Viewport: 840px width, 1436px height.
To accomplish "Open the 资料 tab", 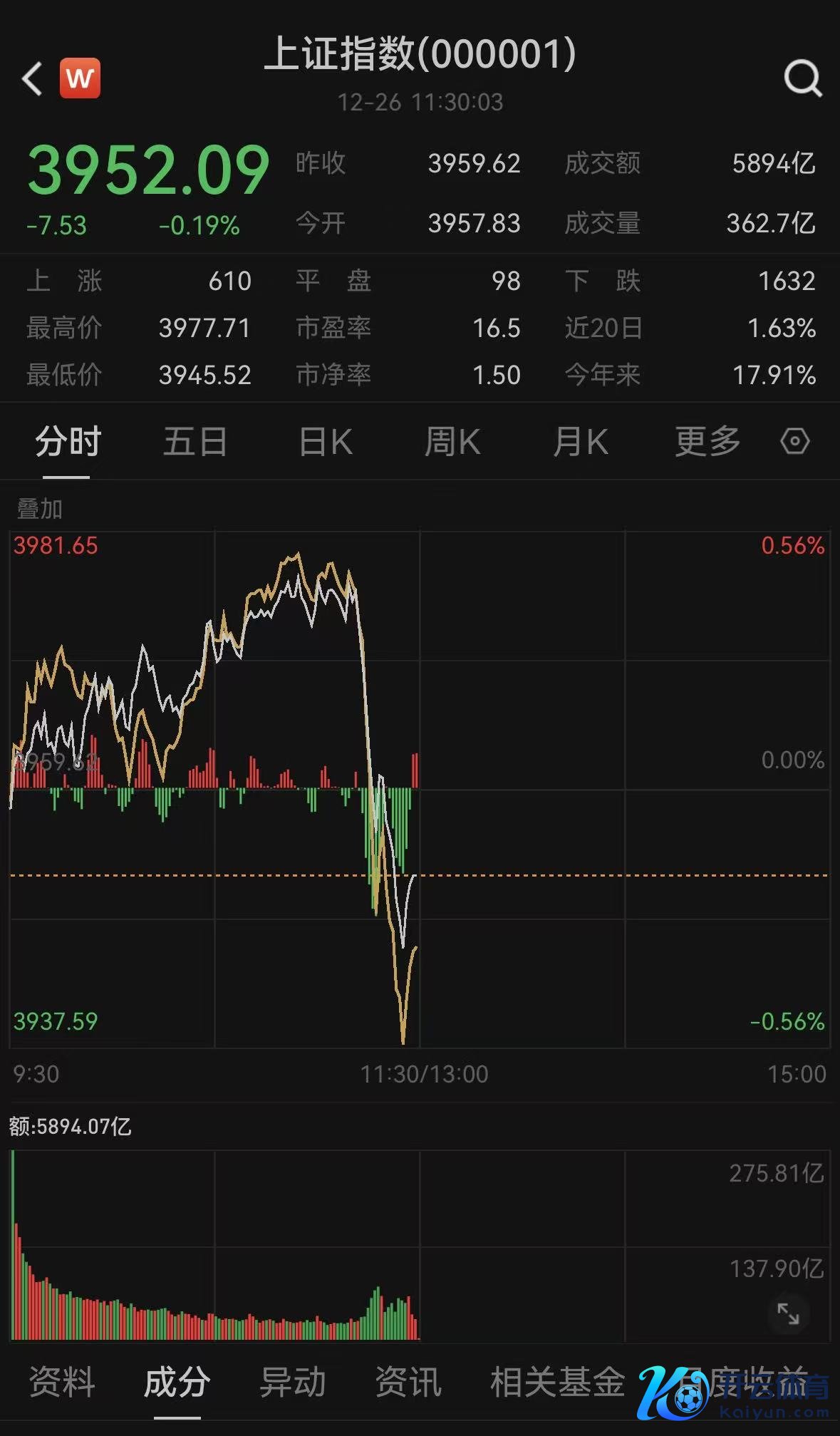I will [62, 1383].
